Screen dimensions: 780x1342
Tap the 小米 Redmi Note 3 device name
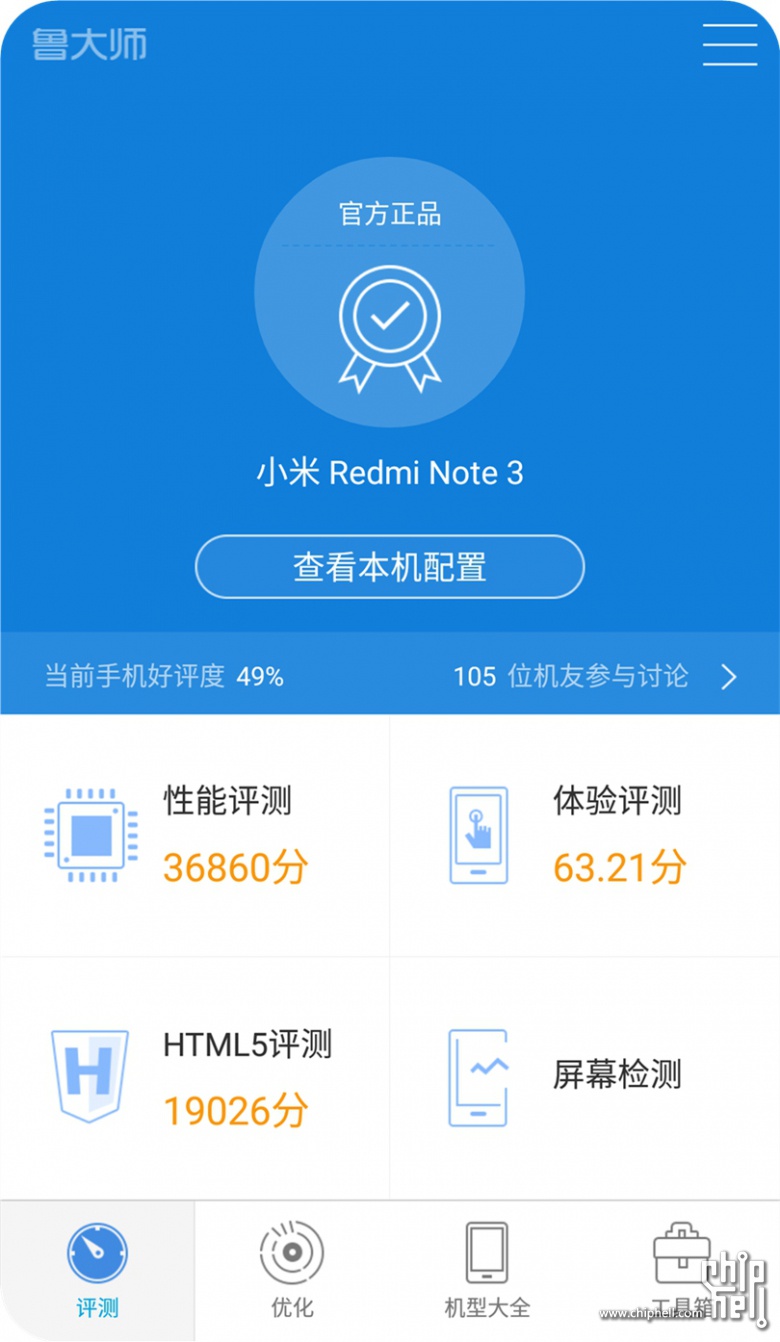click(389, 472)
